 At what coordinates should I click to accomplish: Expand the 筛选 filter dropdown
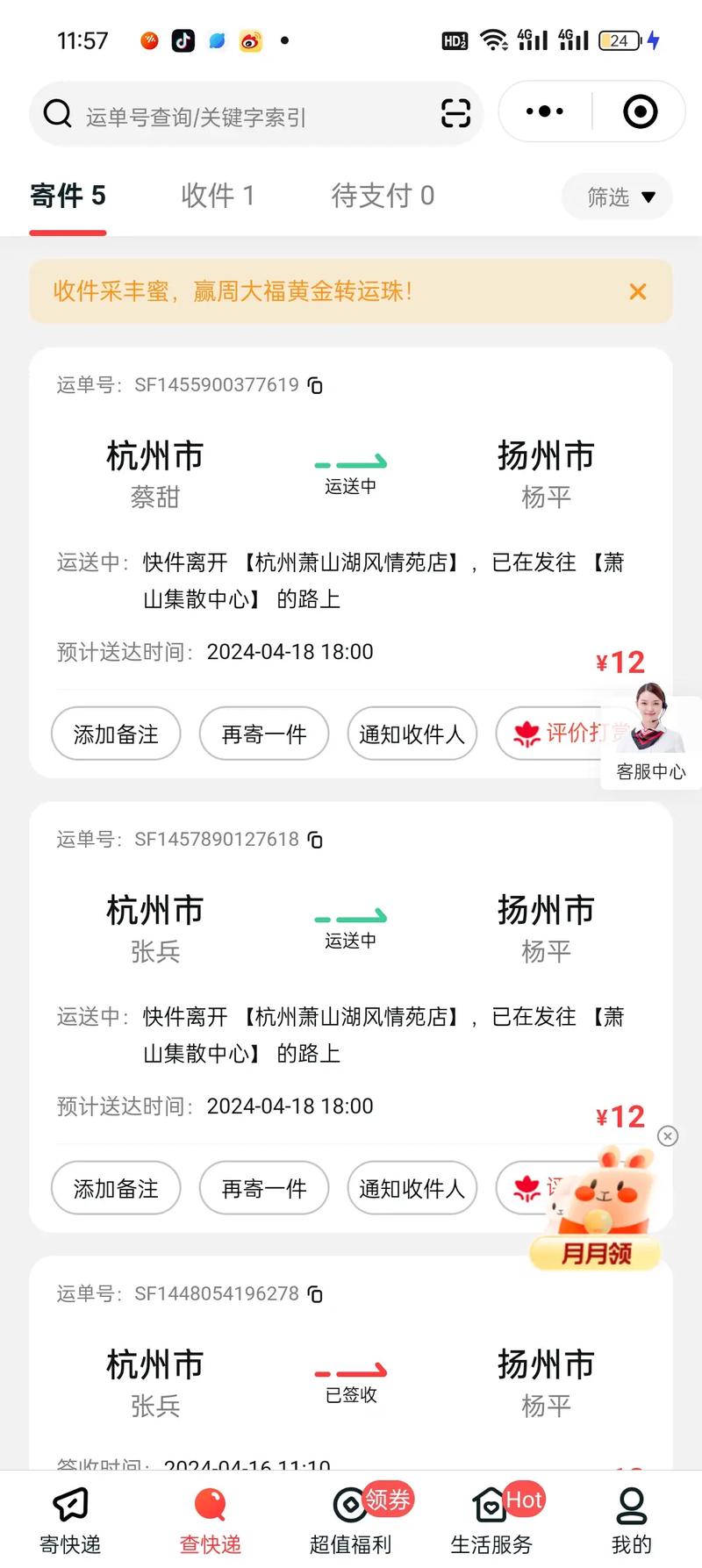(616, 197)
